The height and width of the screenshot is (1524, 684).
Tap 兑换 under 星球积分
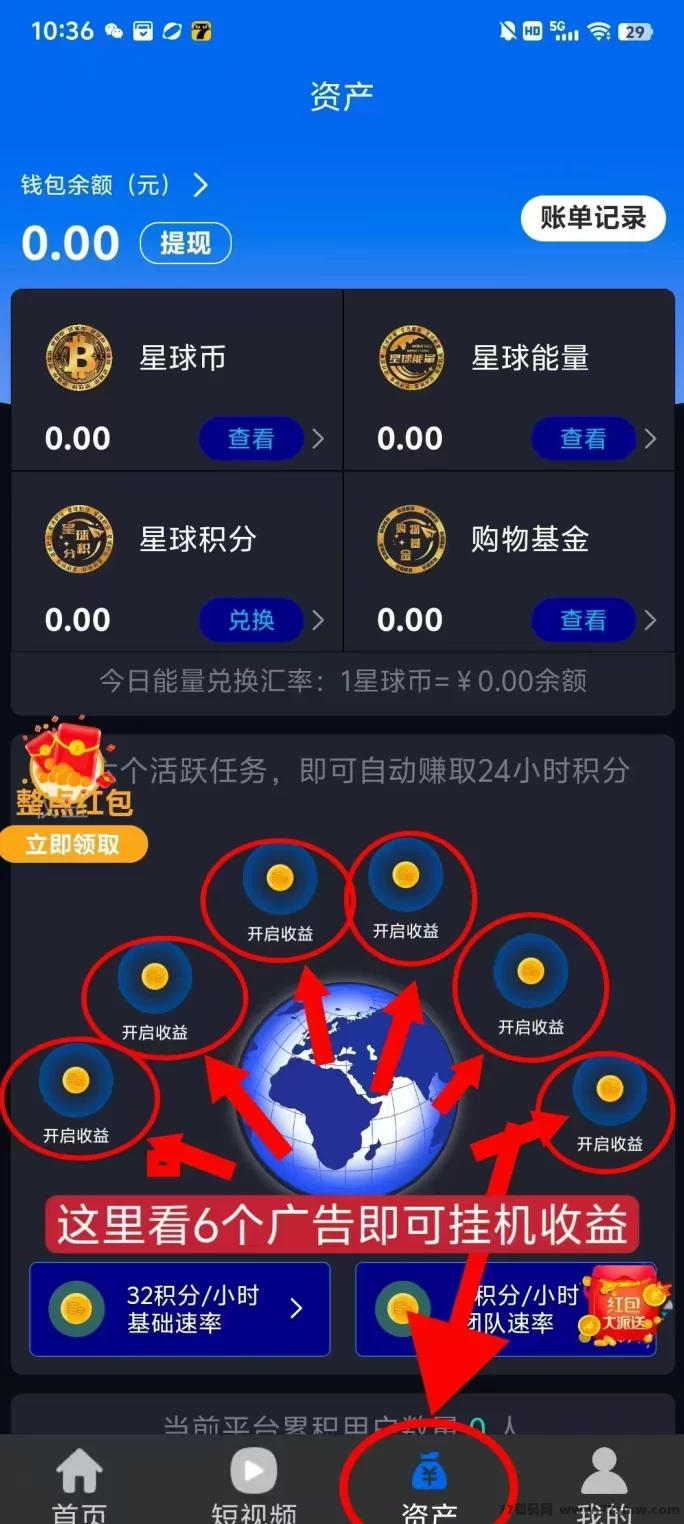(251, 620)
